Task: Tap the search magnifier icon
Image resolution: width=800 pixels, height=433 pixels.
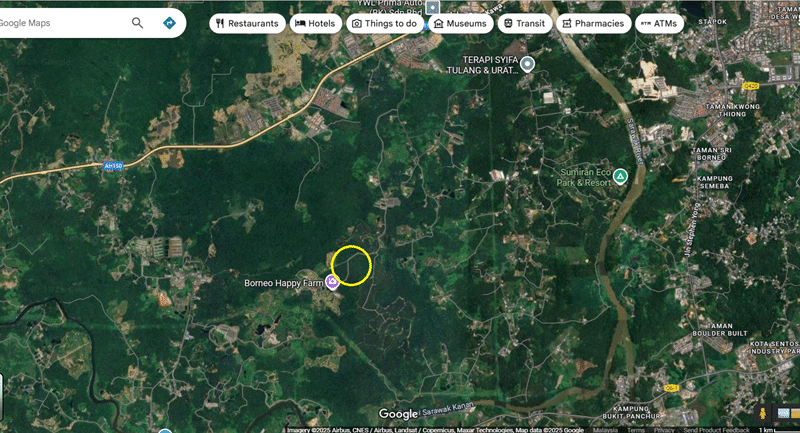Action: (x=137, y=22)
